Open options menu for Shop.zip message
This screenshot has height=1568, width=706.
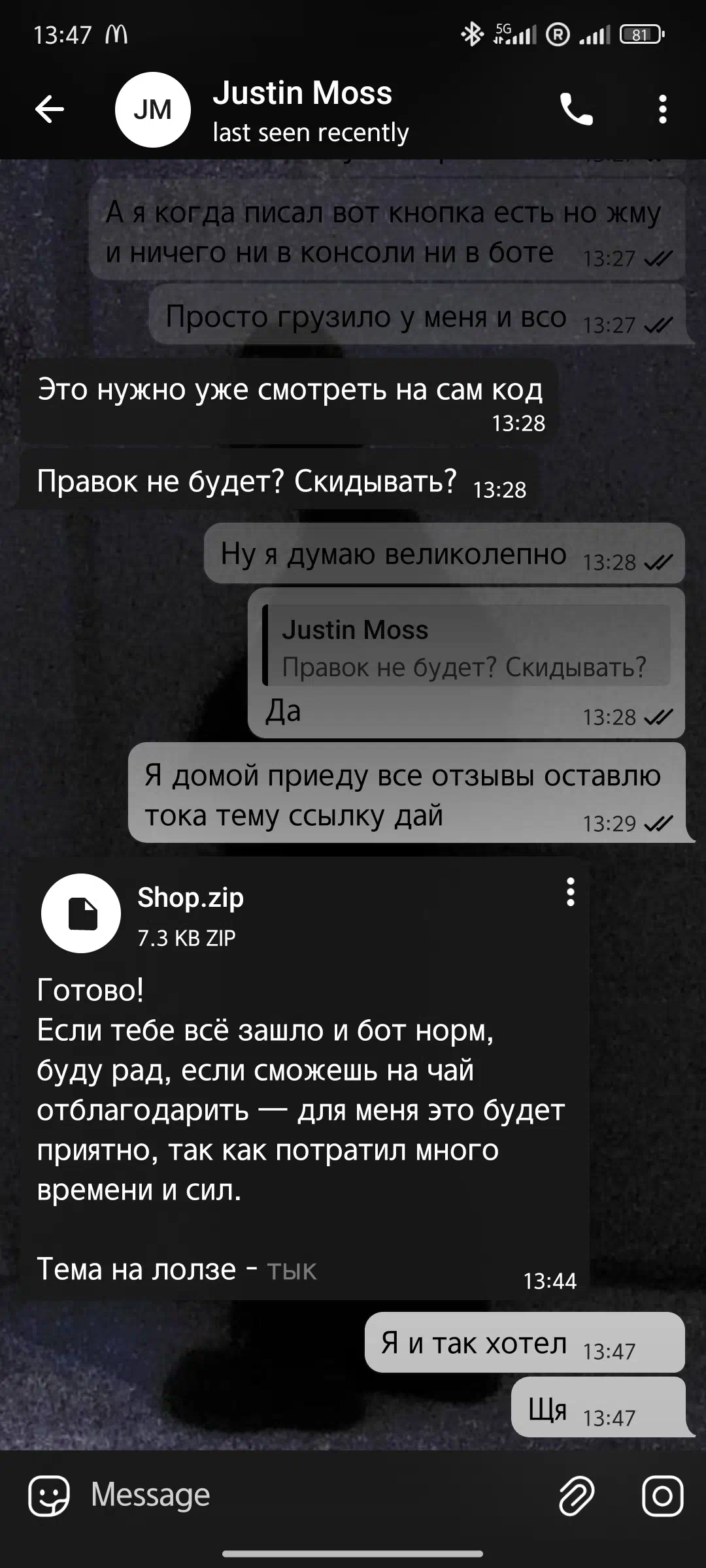[x=571, y=892]
